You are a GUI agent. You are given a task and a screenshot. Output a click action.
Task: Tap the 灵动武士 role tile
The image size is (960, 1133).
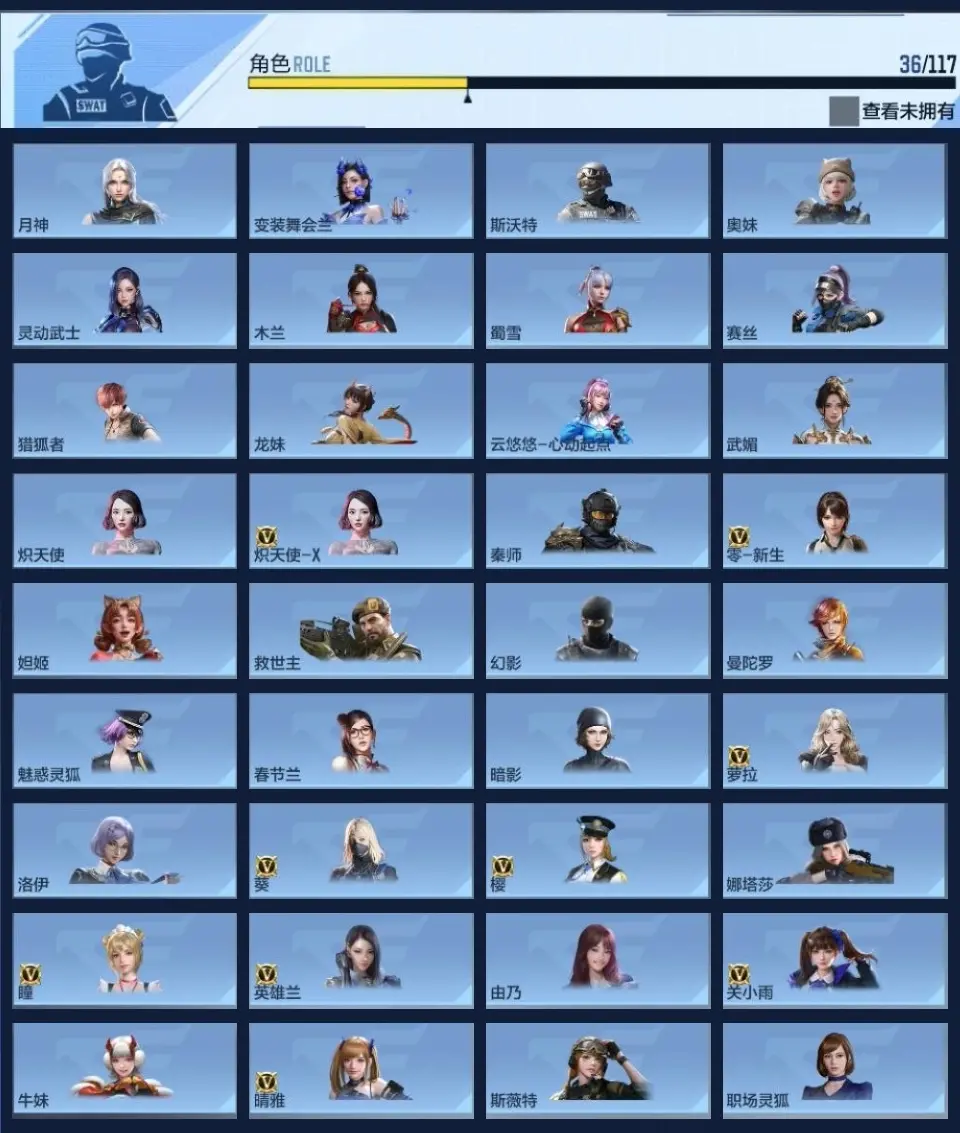[125, 301]
